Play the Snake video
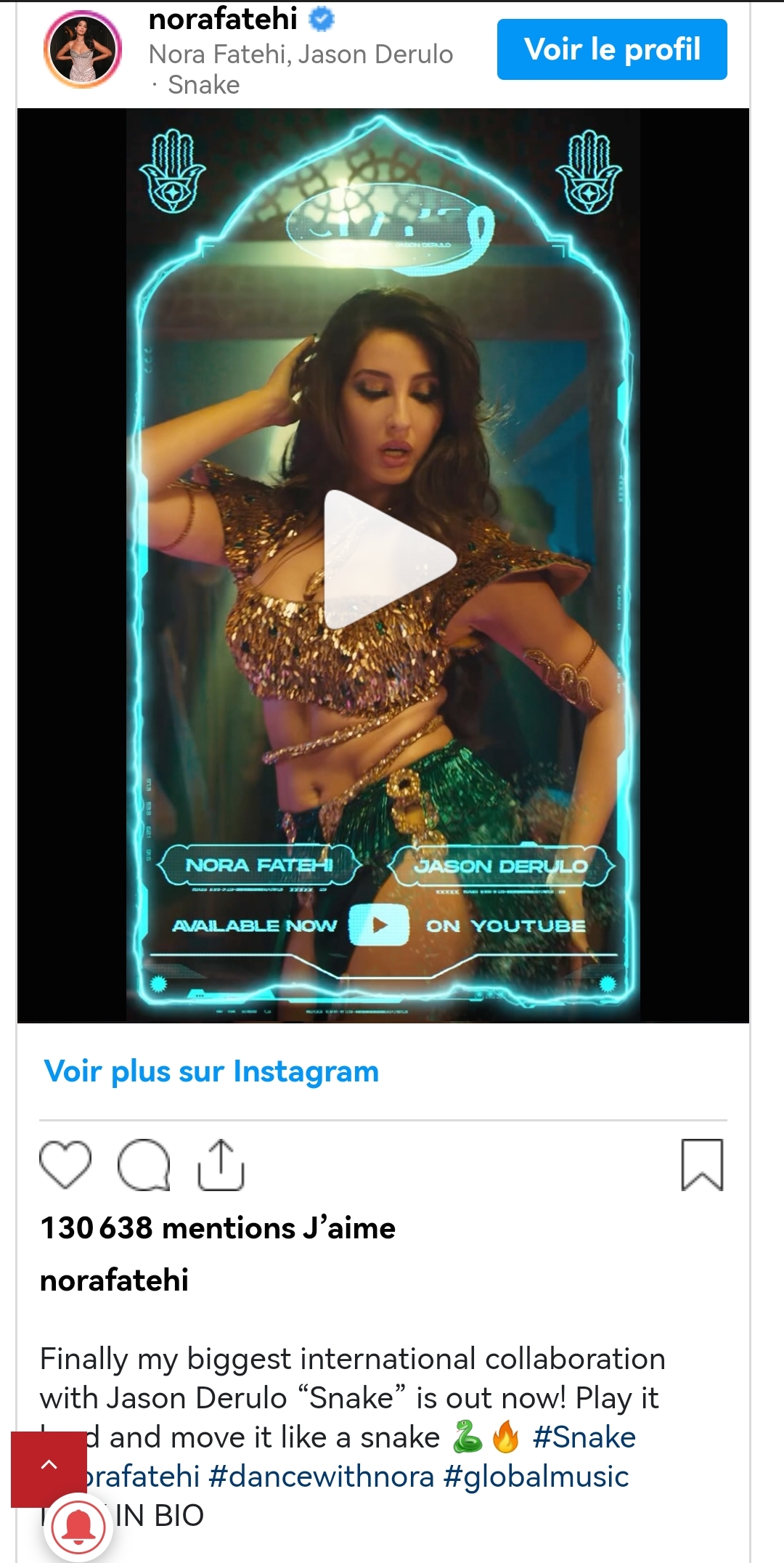This screenshot has height=1563, width=784. tap(390, 560)
